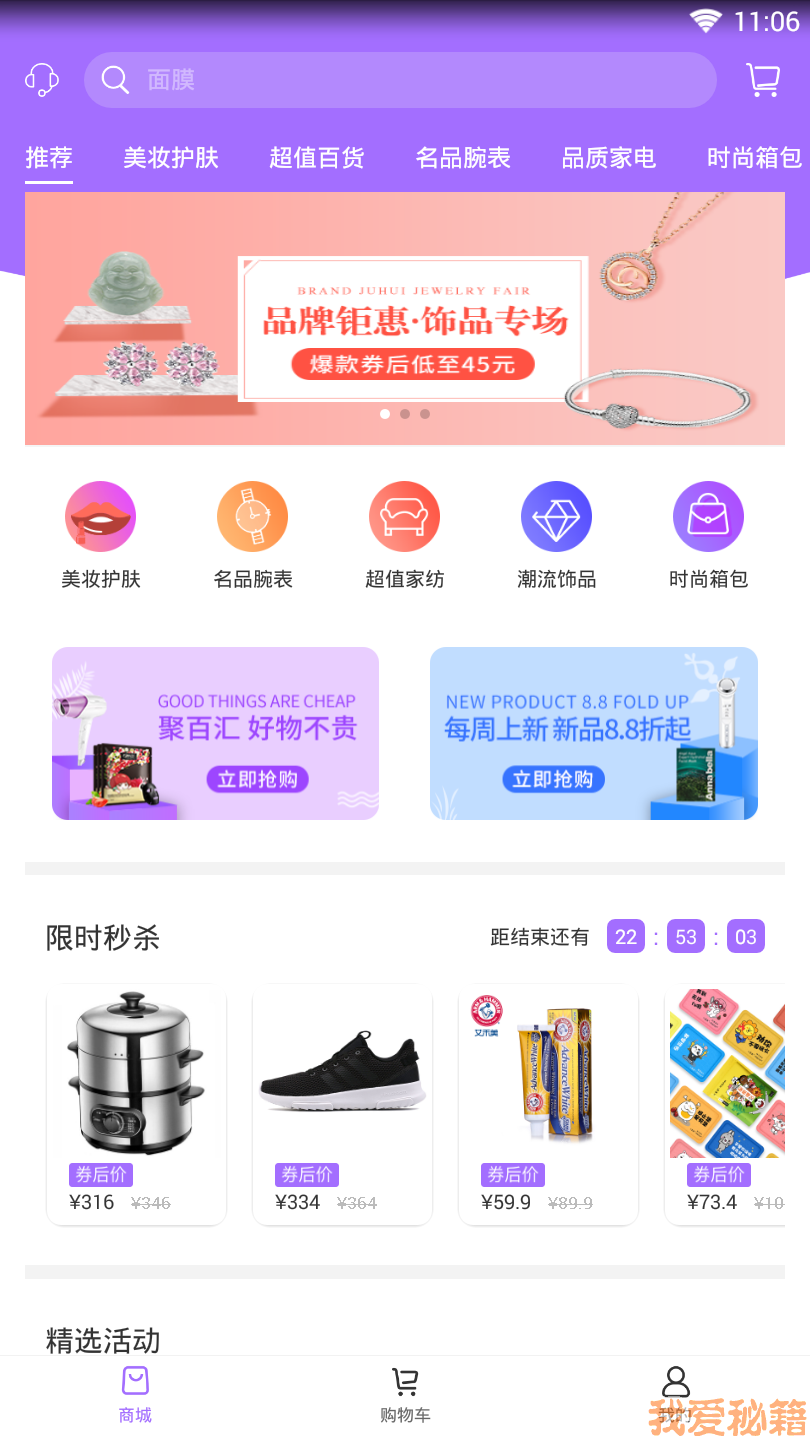This screenshot has height=1440, width=810.
Task: Open the 时尚箱包 bag category icon
Action: coord(708,517)
